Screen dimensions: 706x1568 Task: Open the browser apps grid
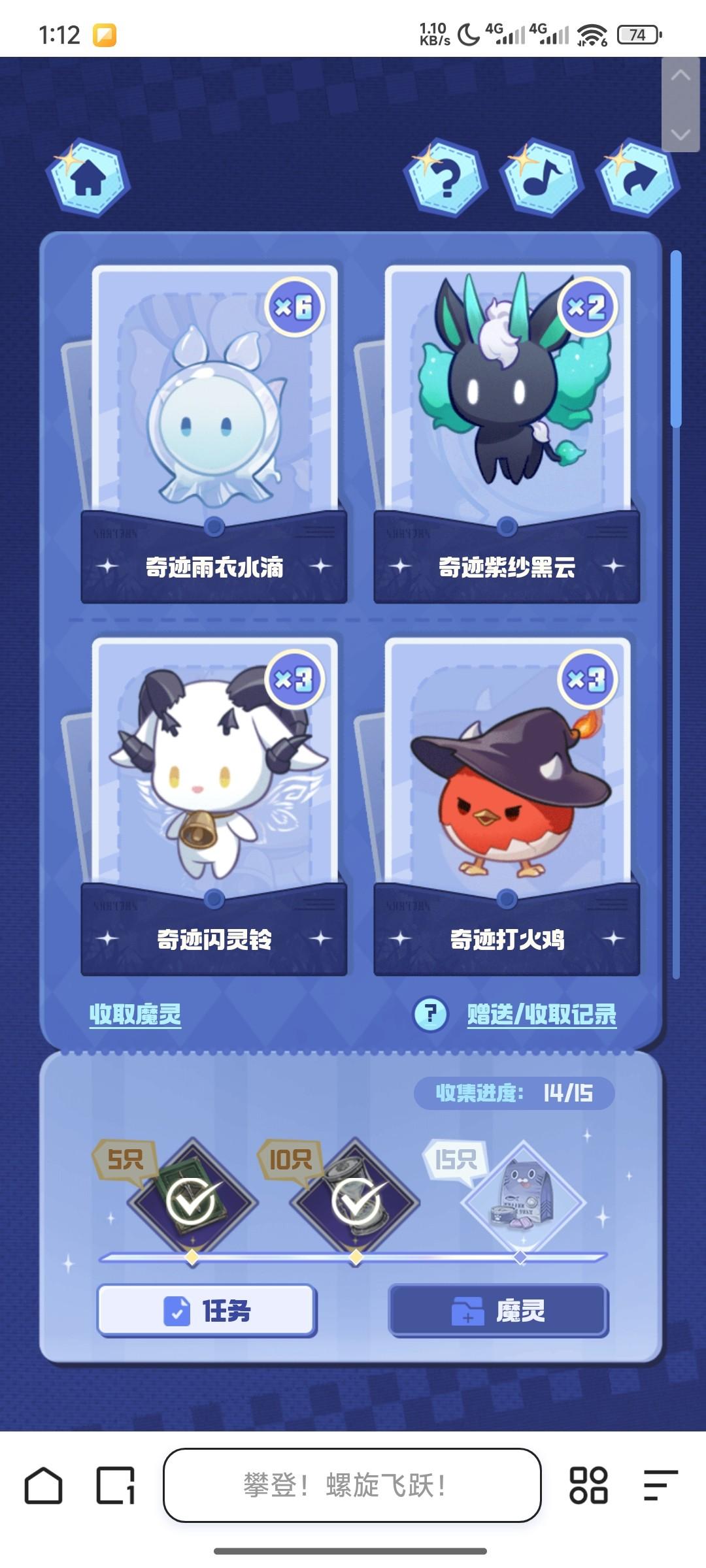coord(588,1485)
